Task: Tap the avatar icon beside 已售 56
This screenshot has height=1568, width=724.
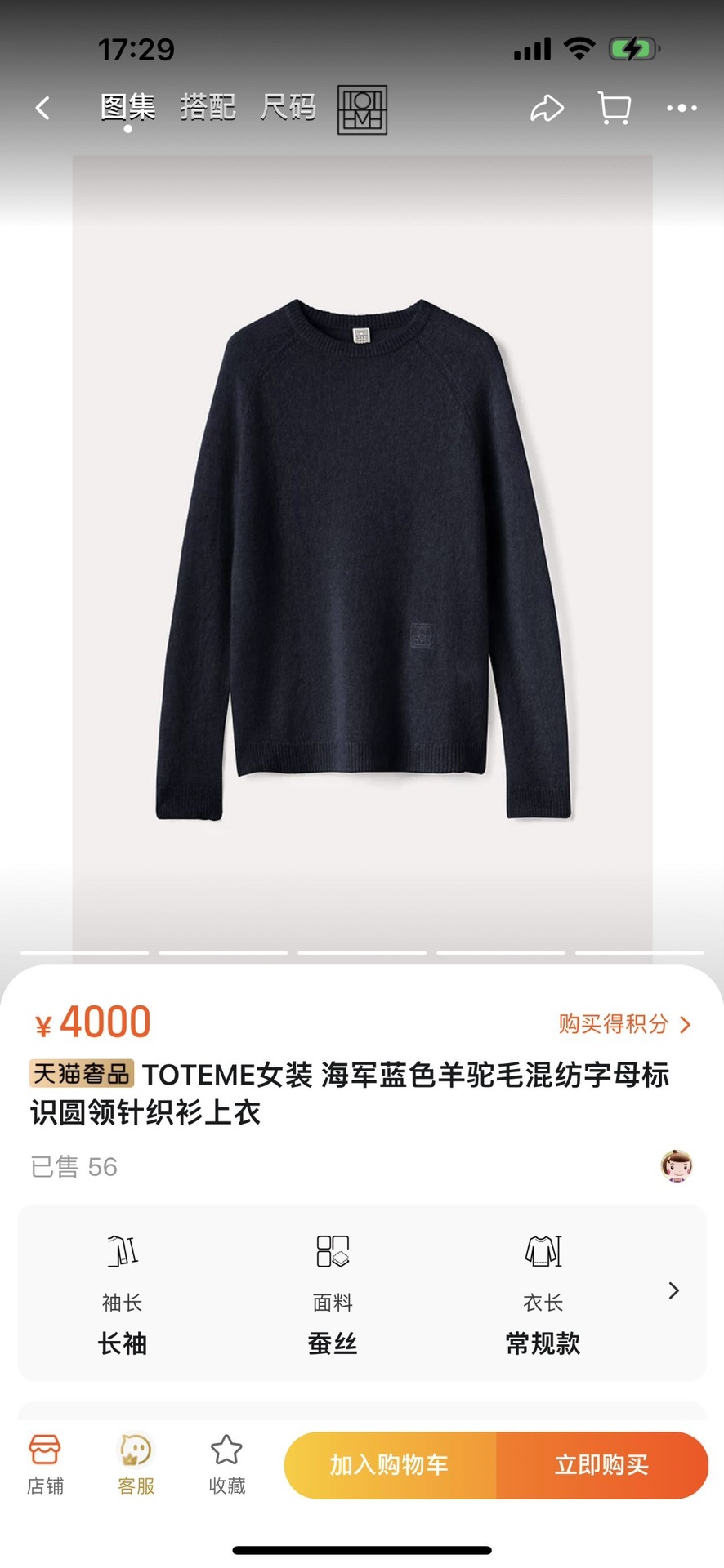Action: [676, 1166]
